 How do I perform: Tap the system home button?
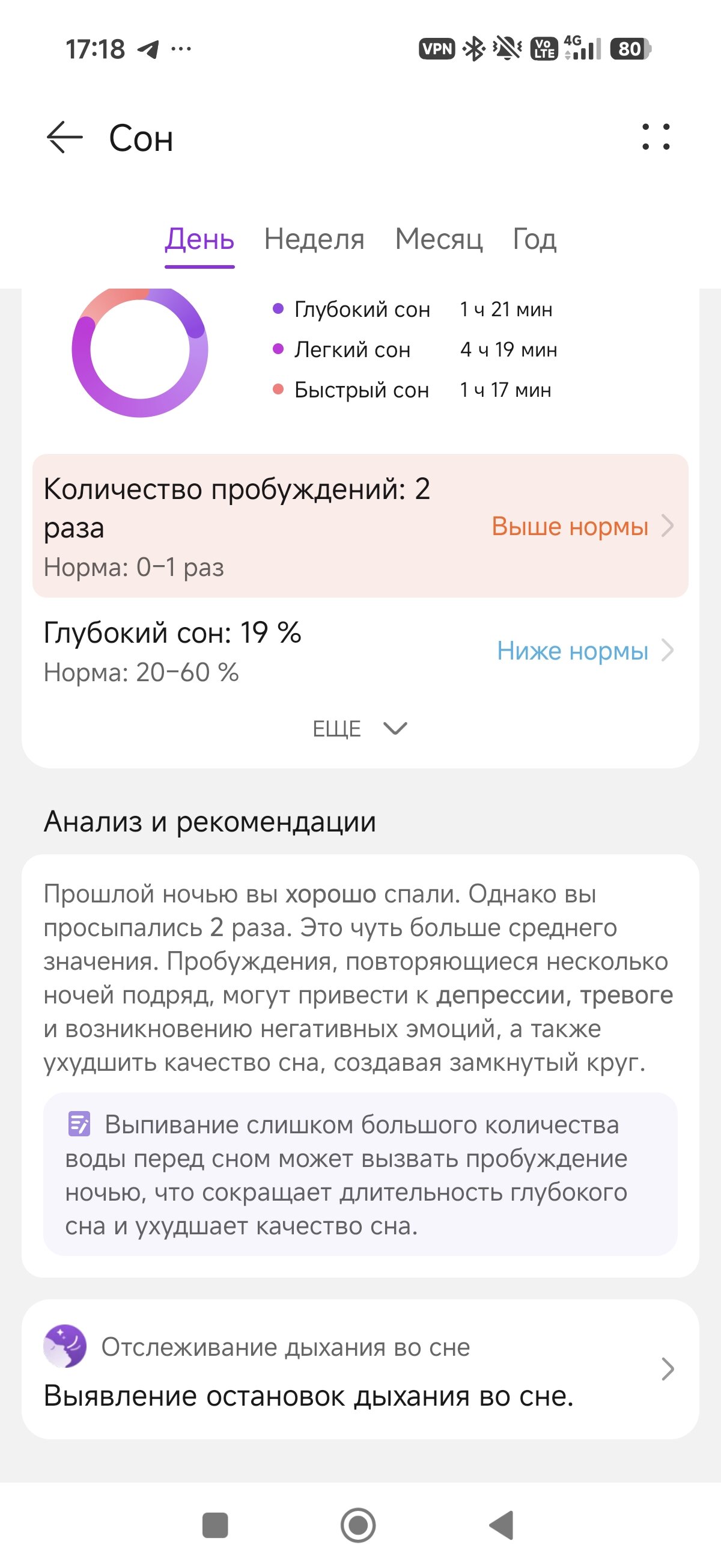(357, 1525)
